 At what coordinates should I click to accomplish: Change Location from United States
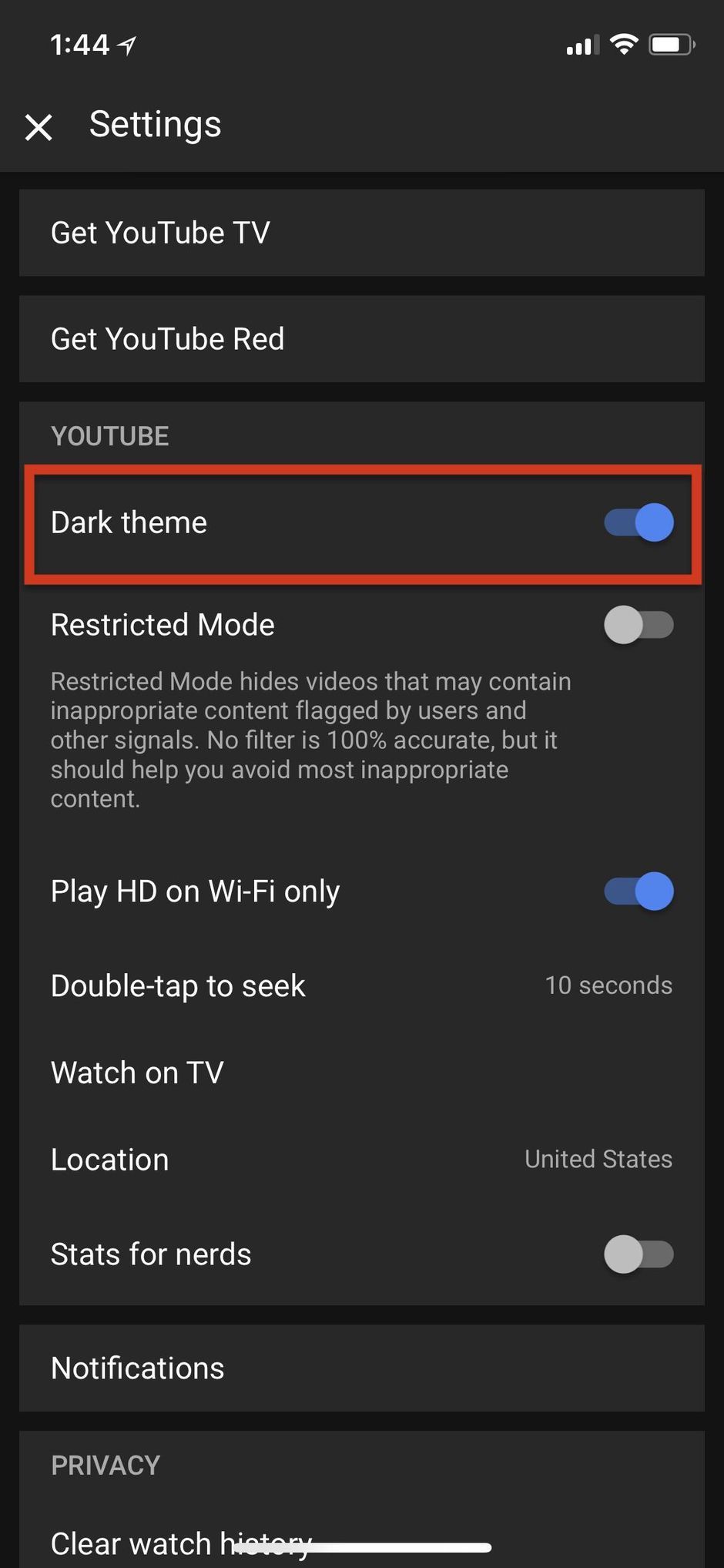pyautogui.click(x=361, y=1160)
